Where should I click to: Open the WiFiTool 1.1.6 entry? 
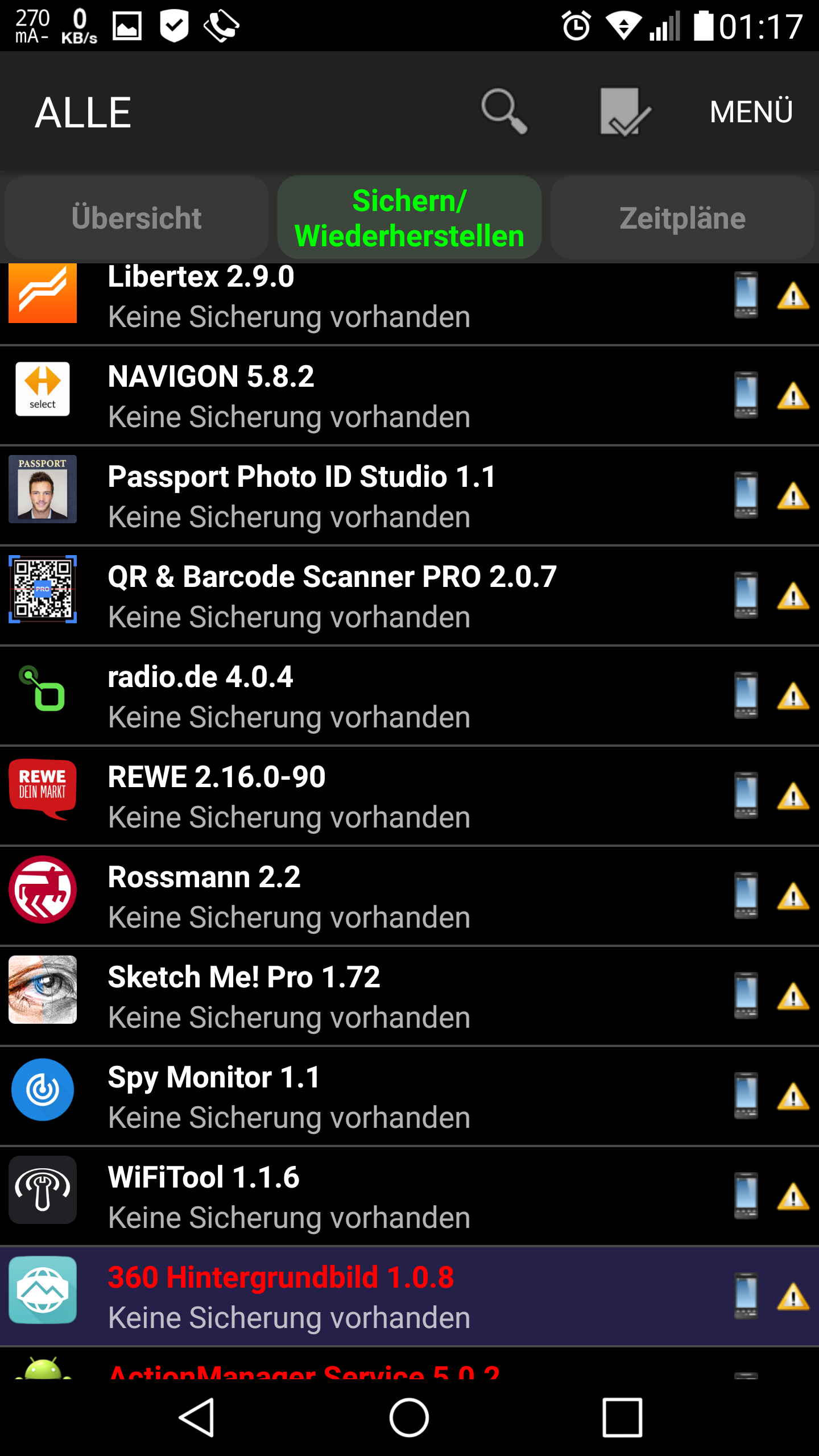tap(364, 1197)
